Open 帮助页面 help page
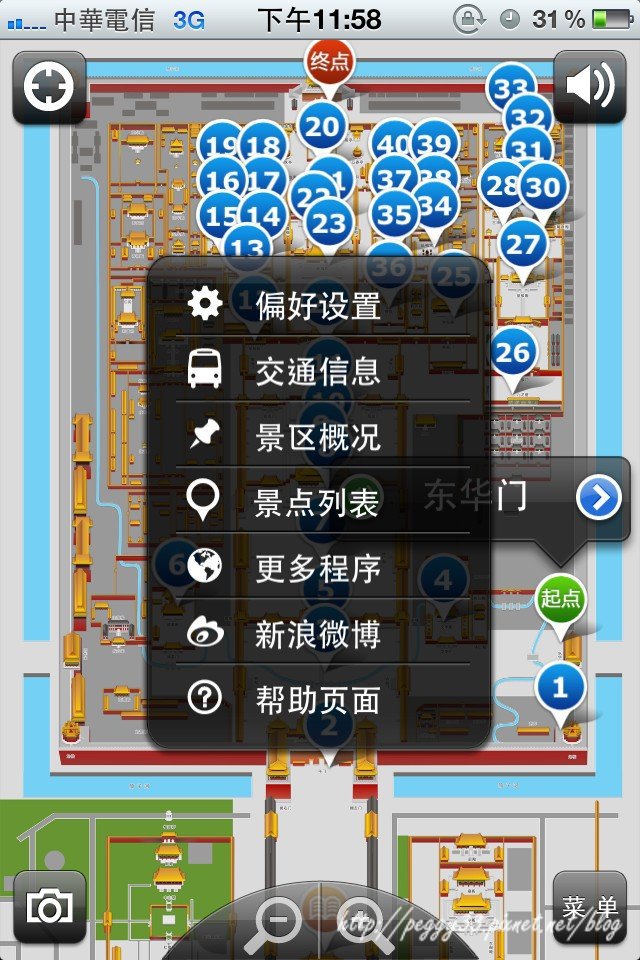640x960 pixels. [x=318, y=700]
